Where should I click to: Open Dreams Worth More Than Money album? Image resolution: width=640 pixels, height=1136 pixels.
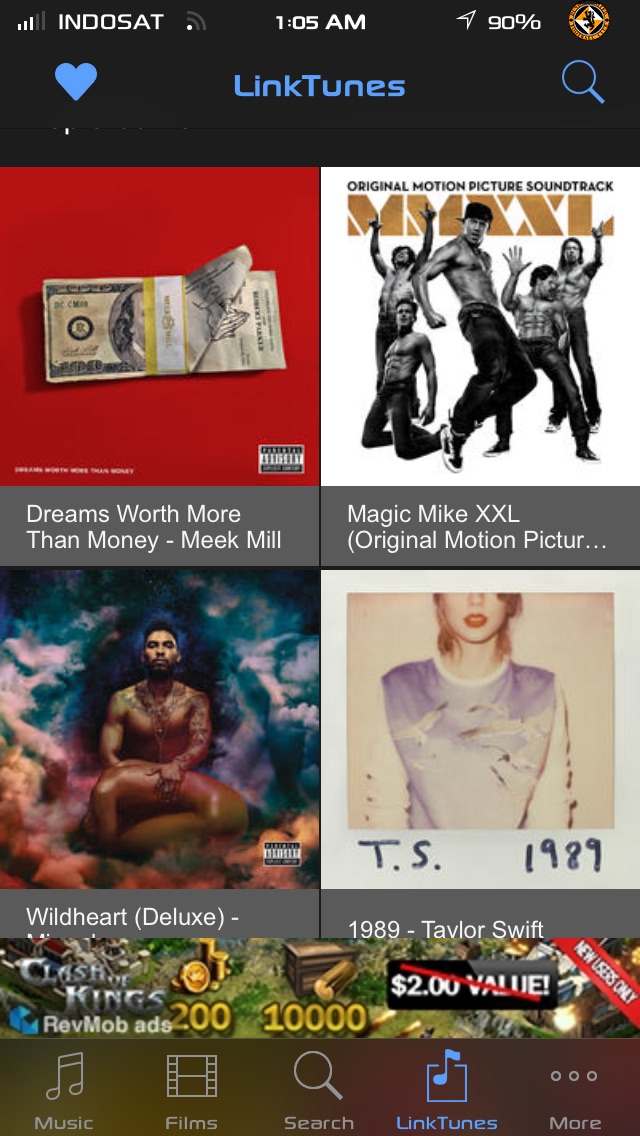[159, 326]
